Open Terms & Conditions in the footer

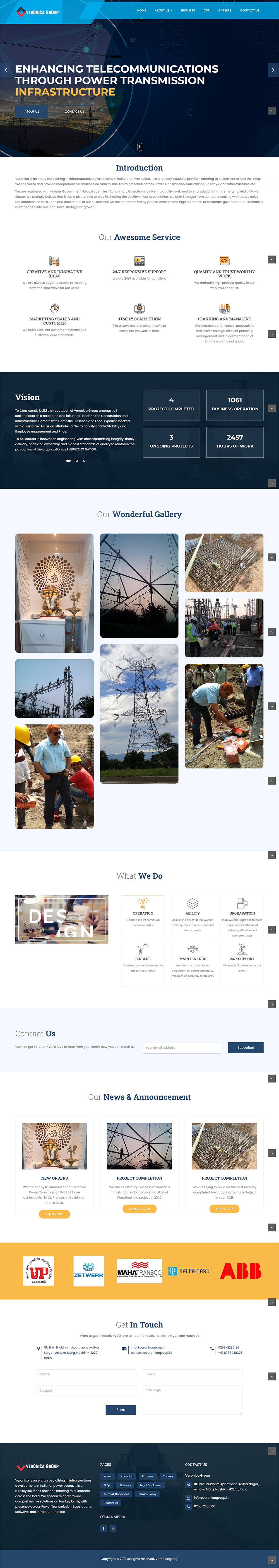116,1494
